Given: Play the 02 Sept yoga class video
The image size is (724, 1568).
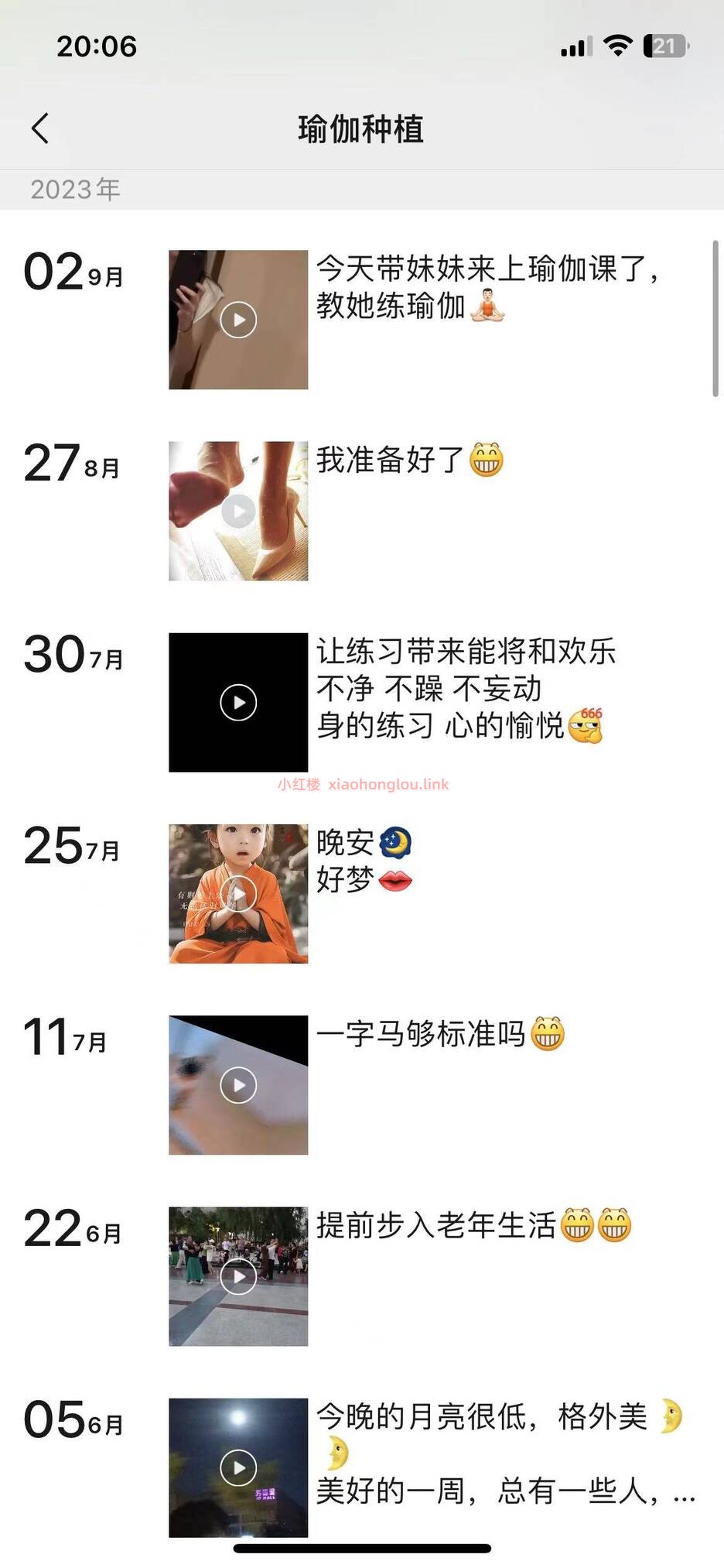Looking at the screenshot, I should (x=238, y=320).
